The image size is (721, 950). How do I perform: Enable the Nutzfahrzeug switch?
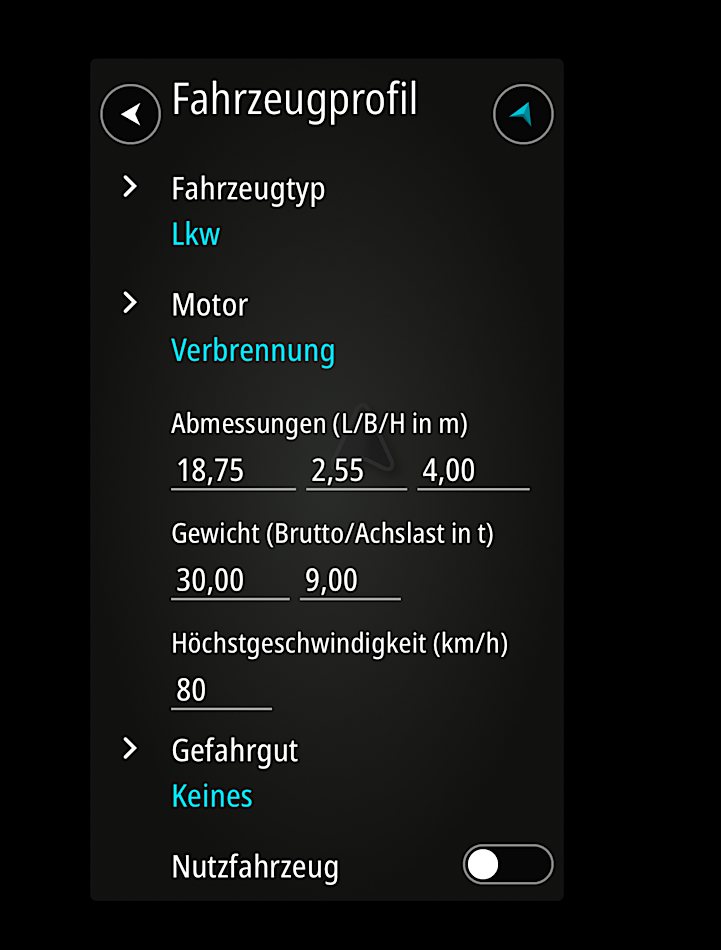click(507, 865)
